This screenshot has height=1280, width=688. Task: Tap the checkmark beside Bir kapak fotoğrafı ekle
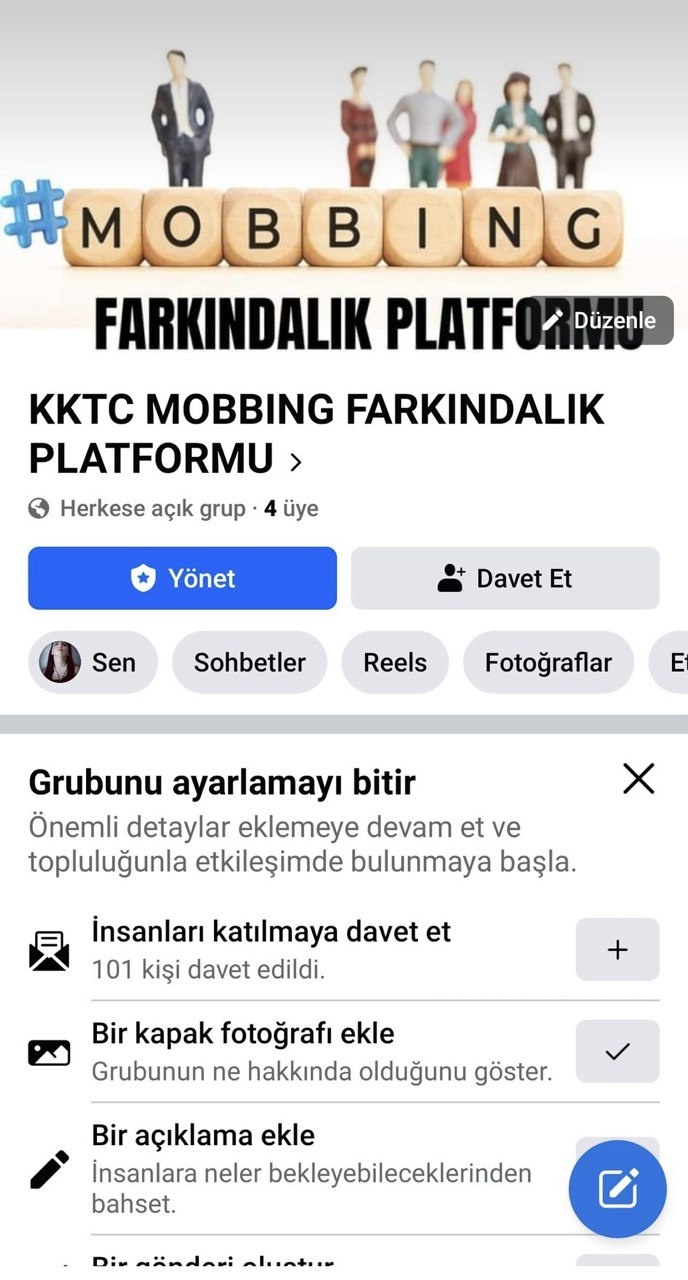click(x=617, y=1051)
